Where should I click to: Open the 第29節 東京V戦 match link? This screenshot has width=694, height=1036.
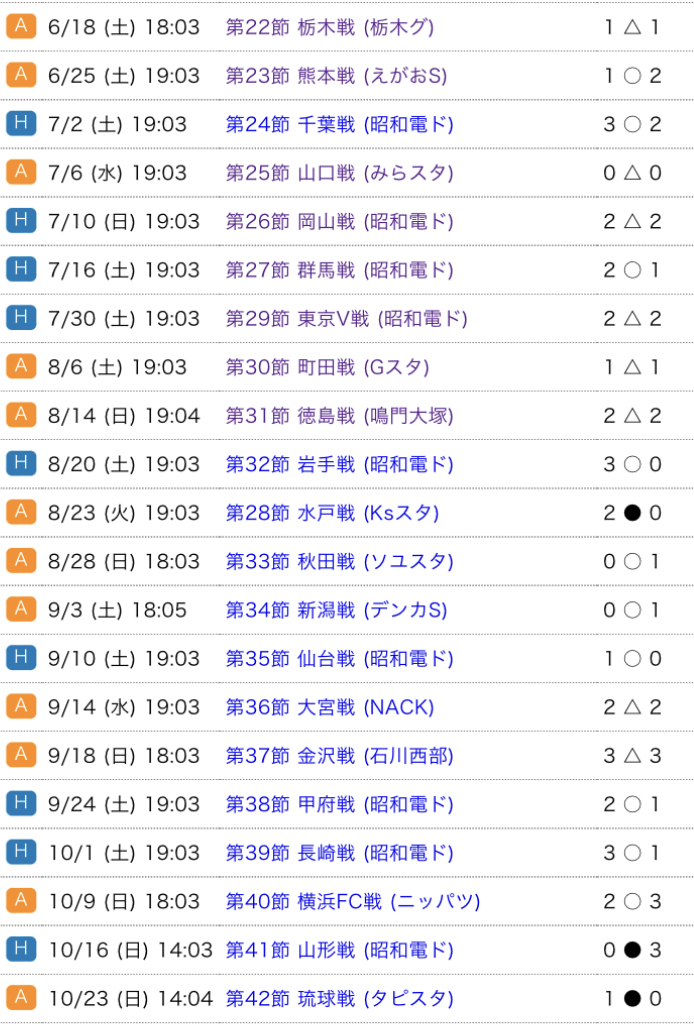(x=346, y=319)
